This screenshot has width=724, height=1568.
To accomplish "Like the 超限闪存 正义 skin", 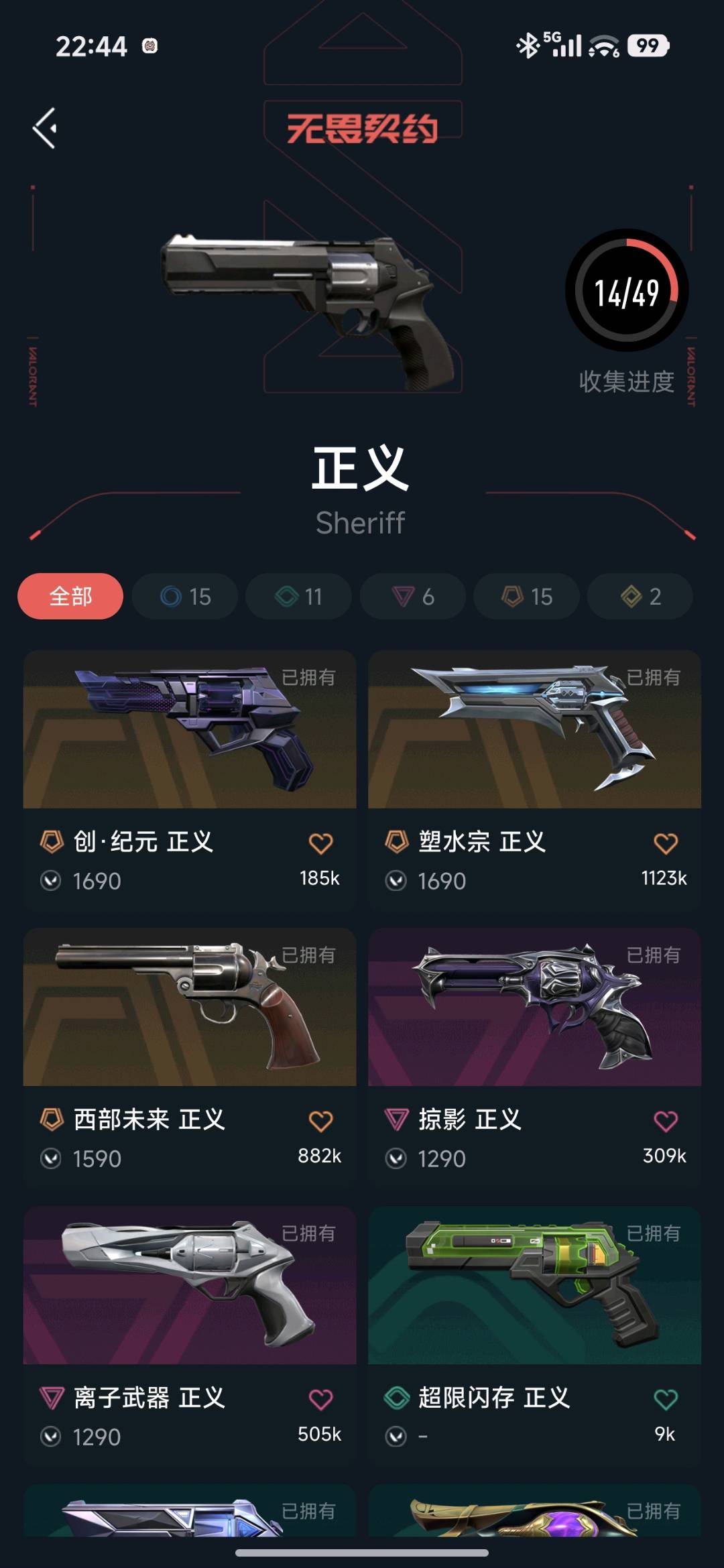I will tap(665, 1399).
